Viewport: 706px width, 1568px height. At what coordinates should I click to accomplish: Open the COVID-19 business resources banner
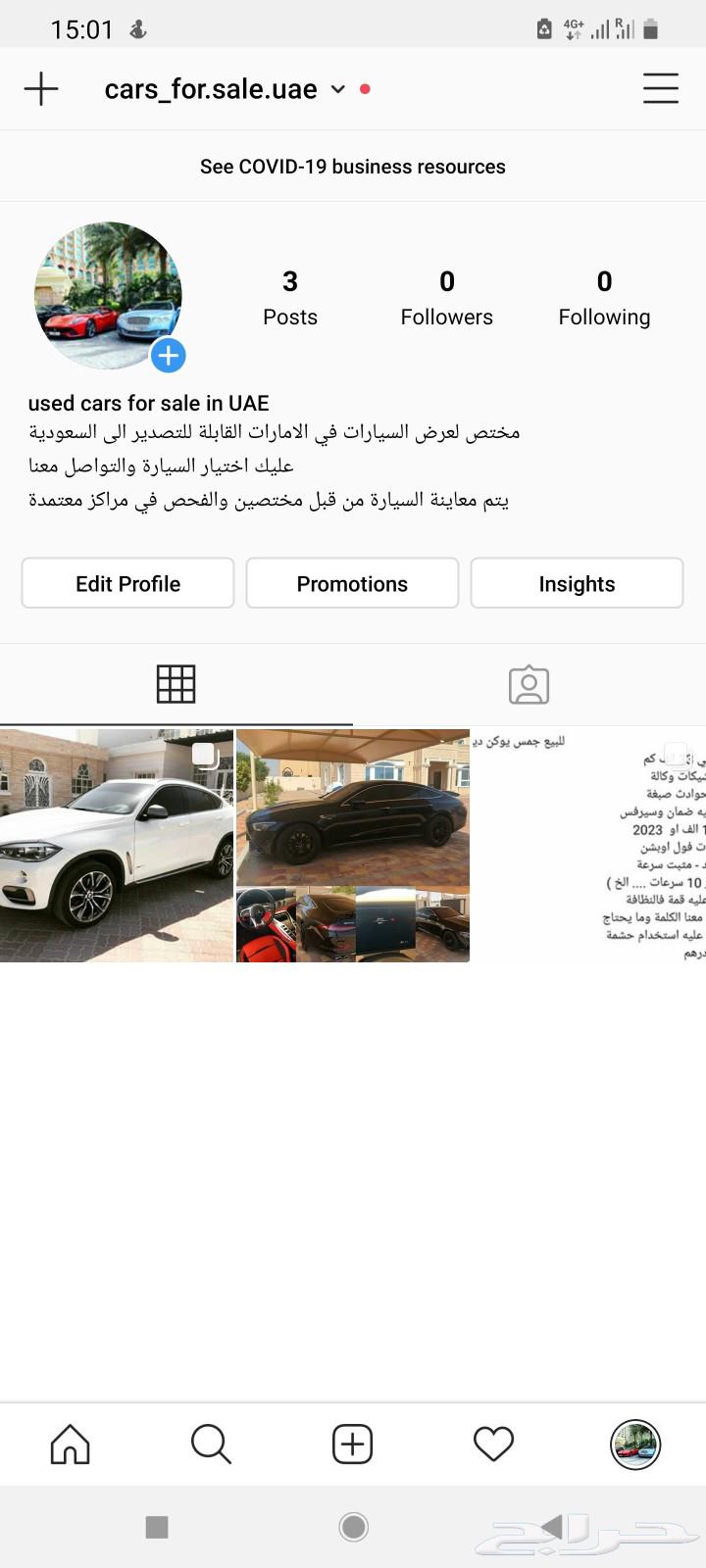point(353,167)
